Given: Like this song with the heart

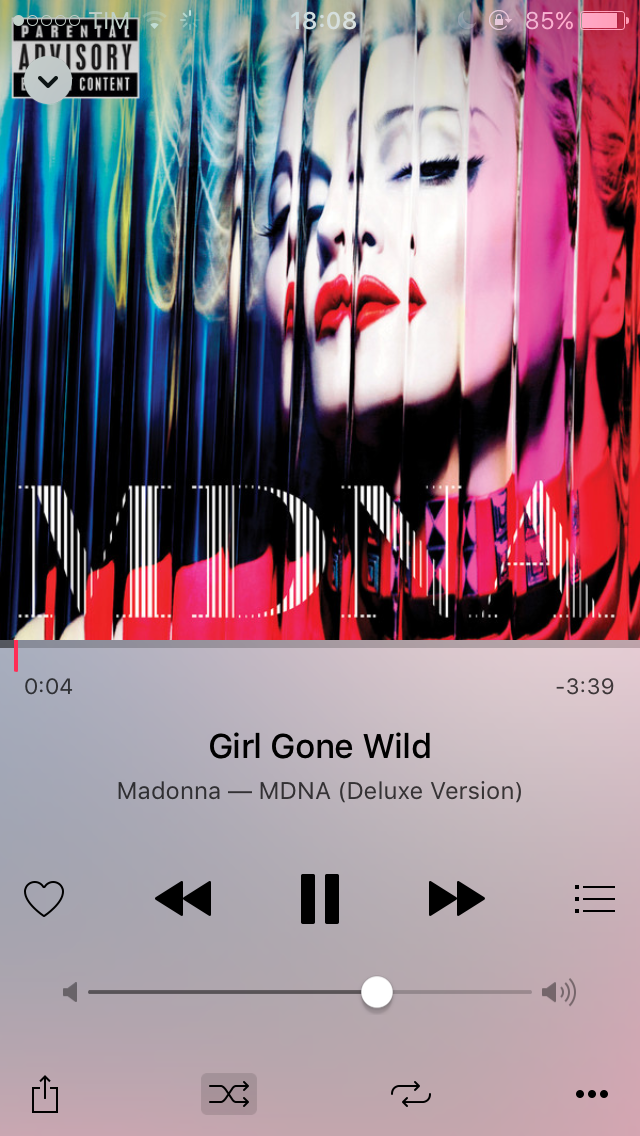Looking at the screenshot, I should point(44,899).
